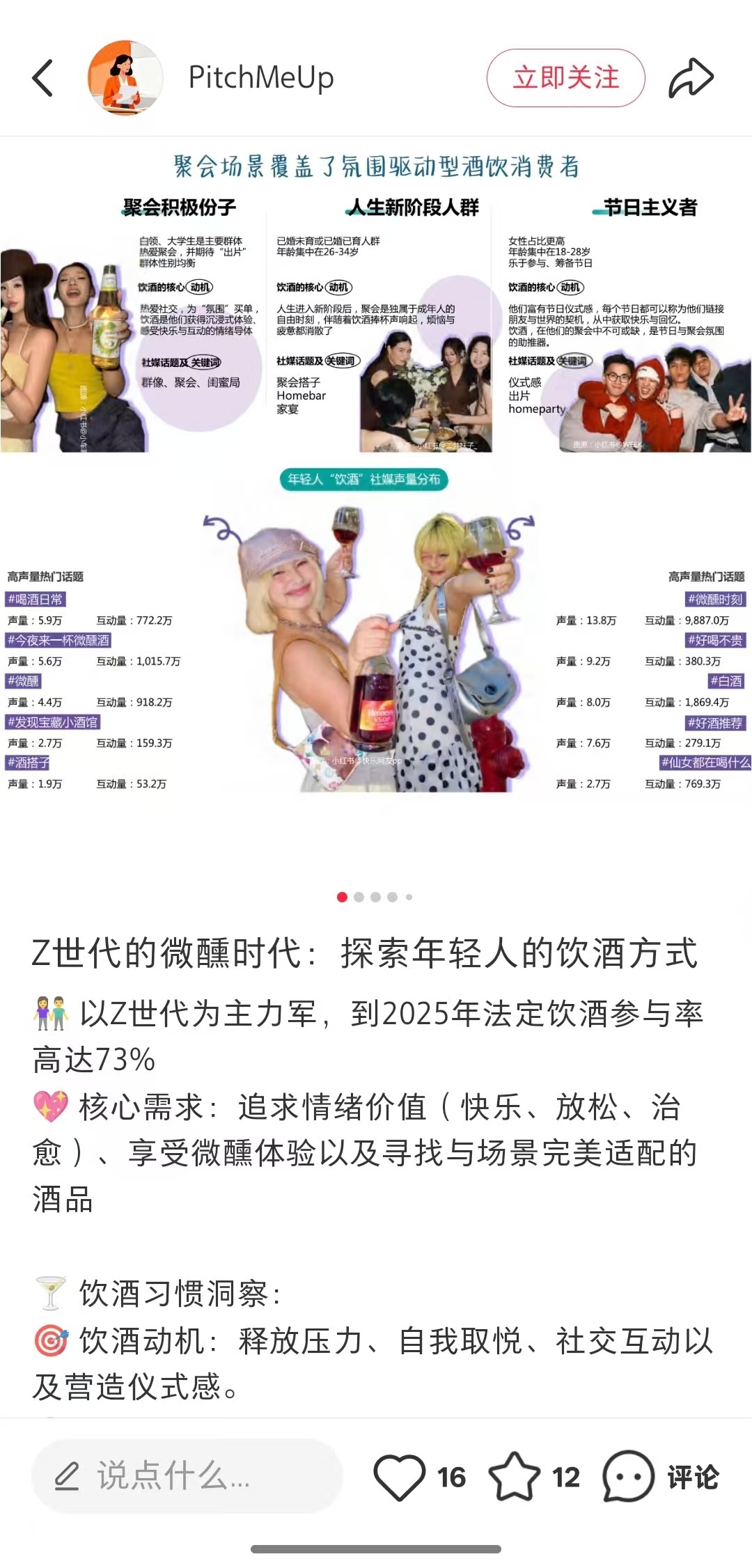Open PitchMeUp's profile avatar

pos(125,78)
